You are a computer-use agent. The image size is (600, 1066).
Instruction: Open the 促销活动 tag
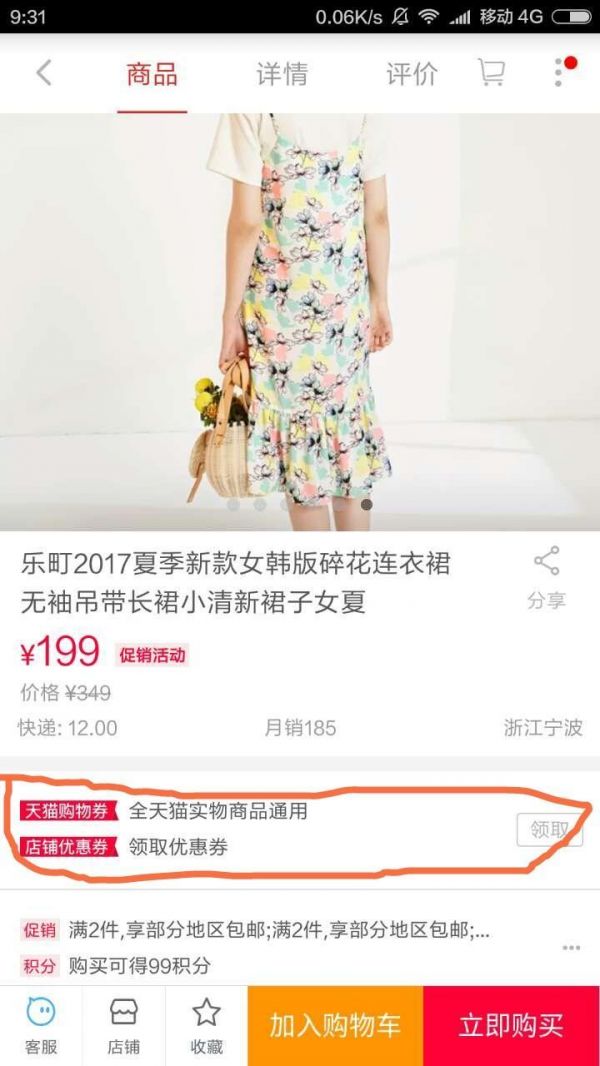tap(152, 656)
